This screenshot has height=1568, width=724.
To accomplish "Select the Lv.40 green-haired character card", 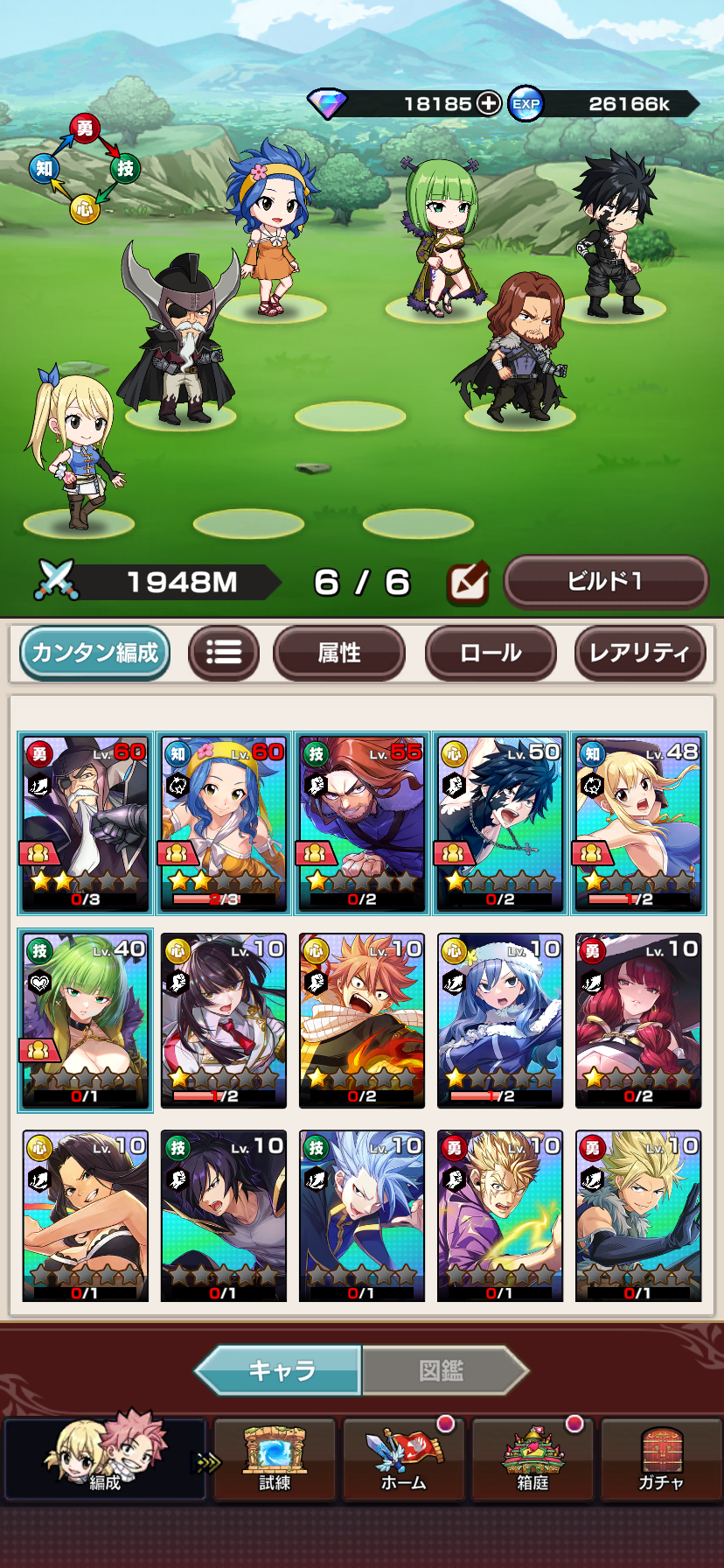I will (85, 1019).
